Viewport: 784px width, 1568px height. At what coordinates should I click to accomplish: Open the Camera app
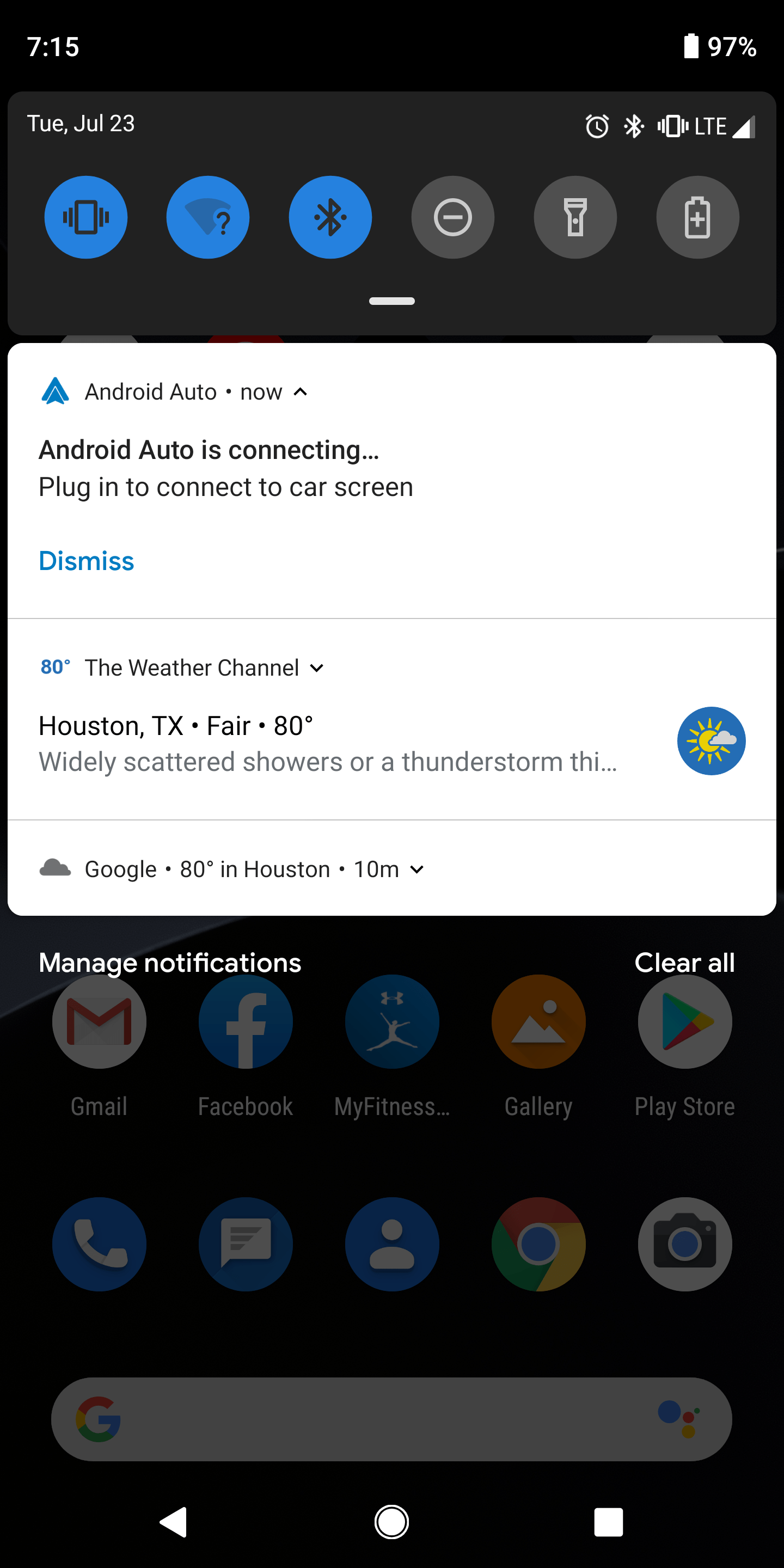(x=684, y=1244)
